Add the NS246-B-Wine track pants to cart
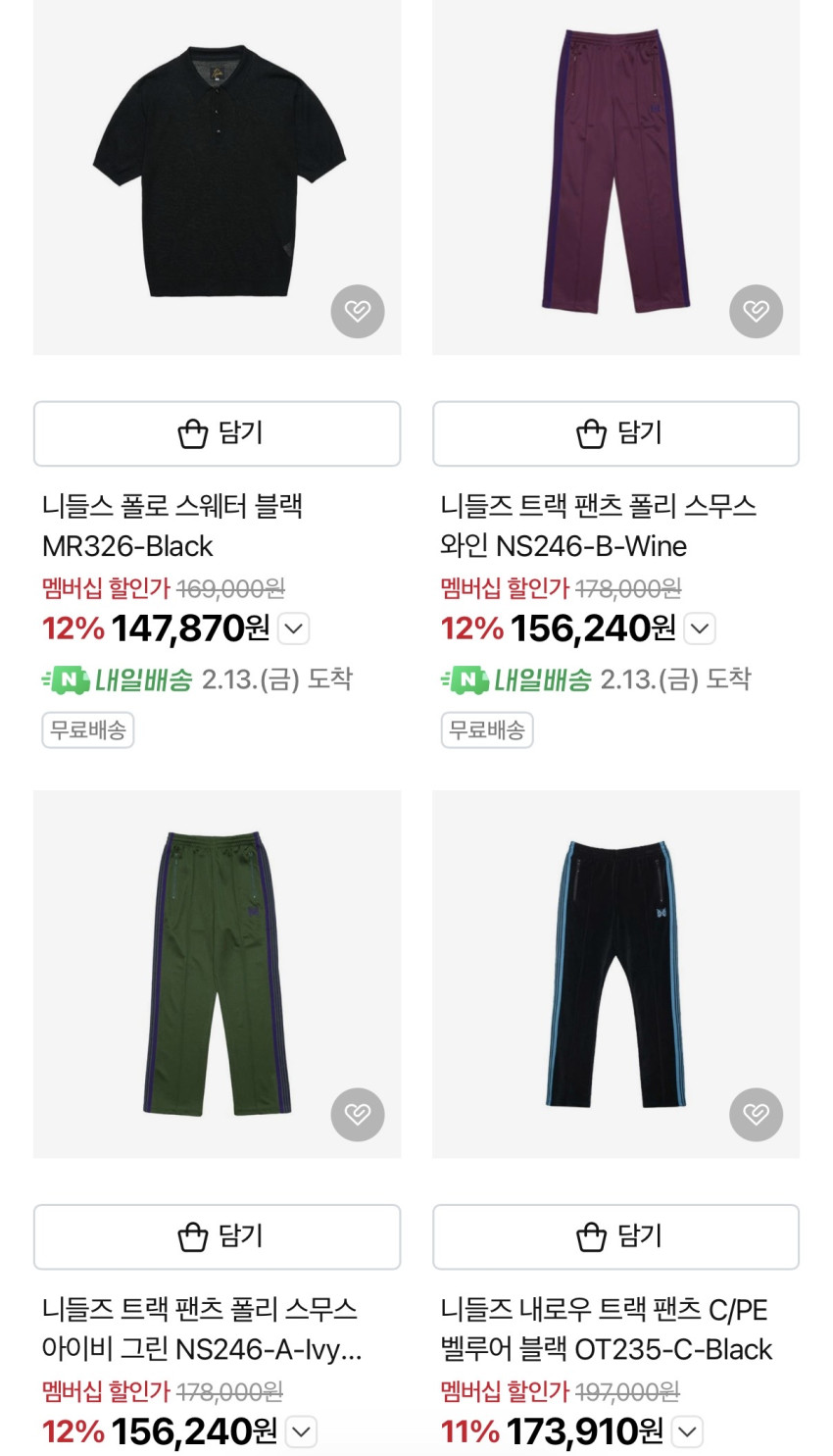Screen dimensions: 833x1456 click(x=615, y=433)
